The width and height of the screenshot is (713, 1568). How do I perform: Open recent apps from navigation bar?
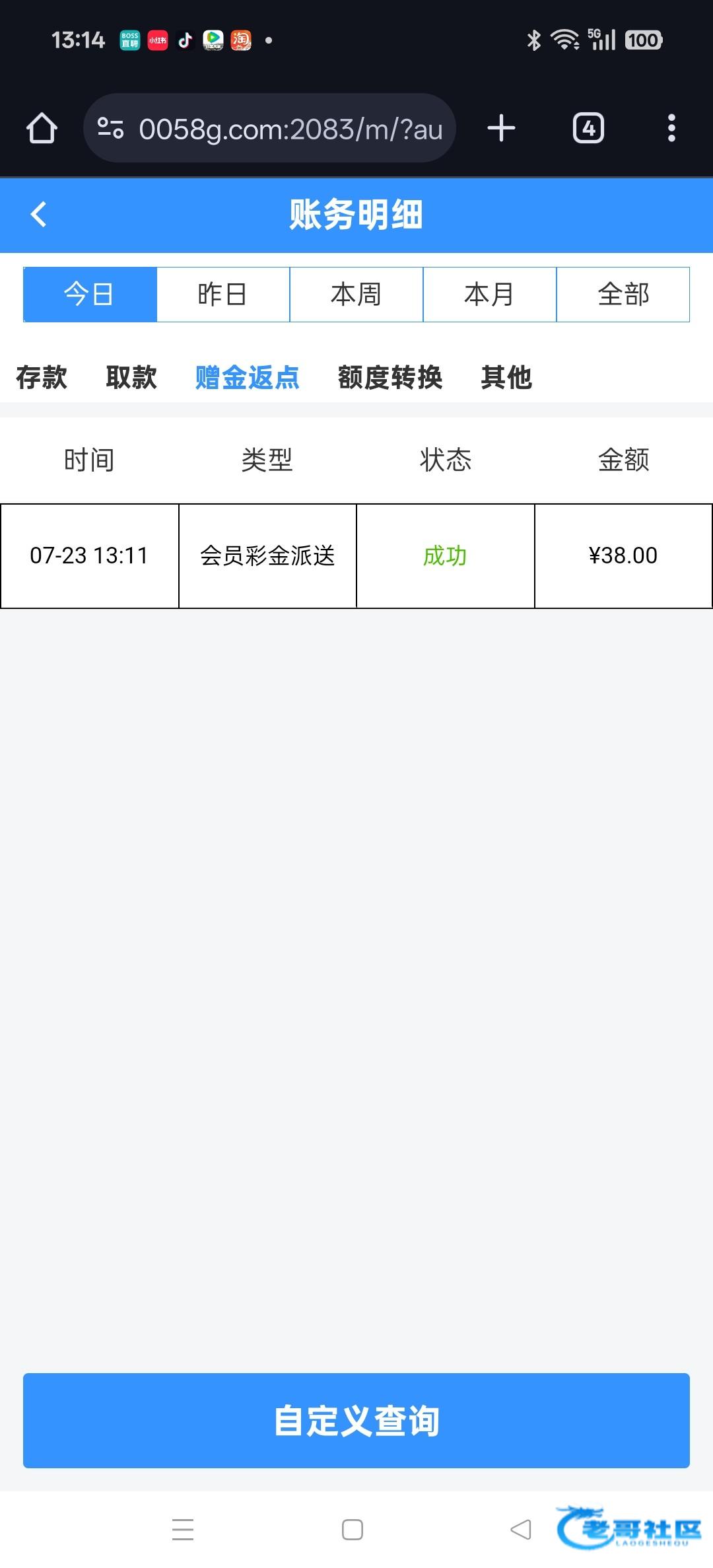pyautogui.click(x=183, y=1530)
